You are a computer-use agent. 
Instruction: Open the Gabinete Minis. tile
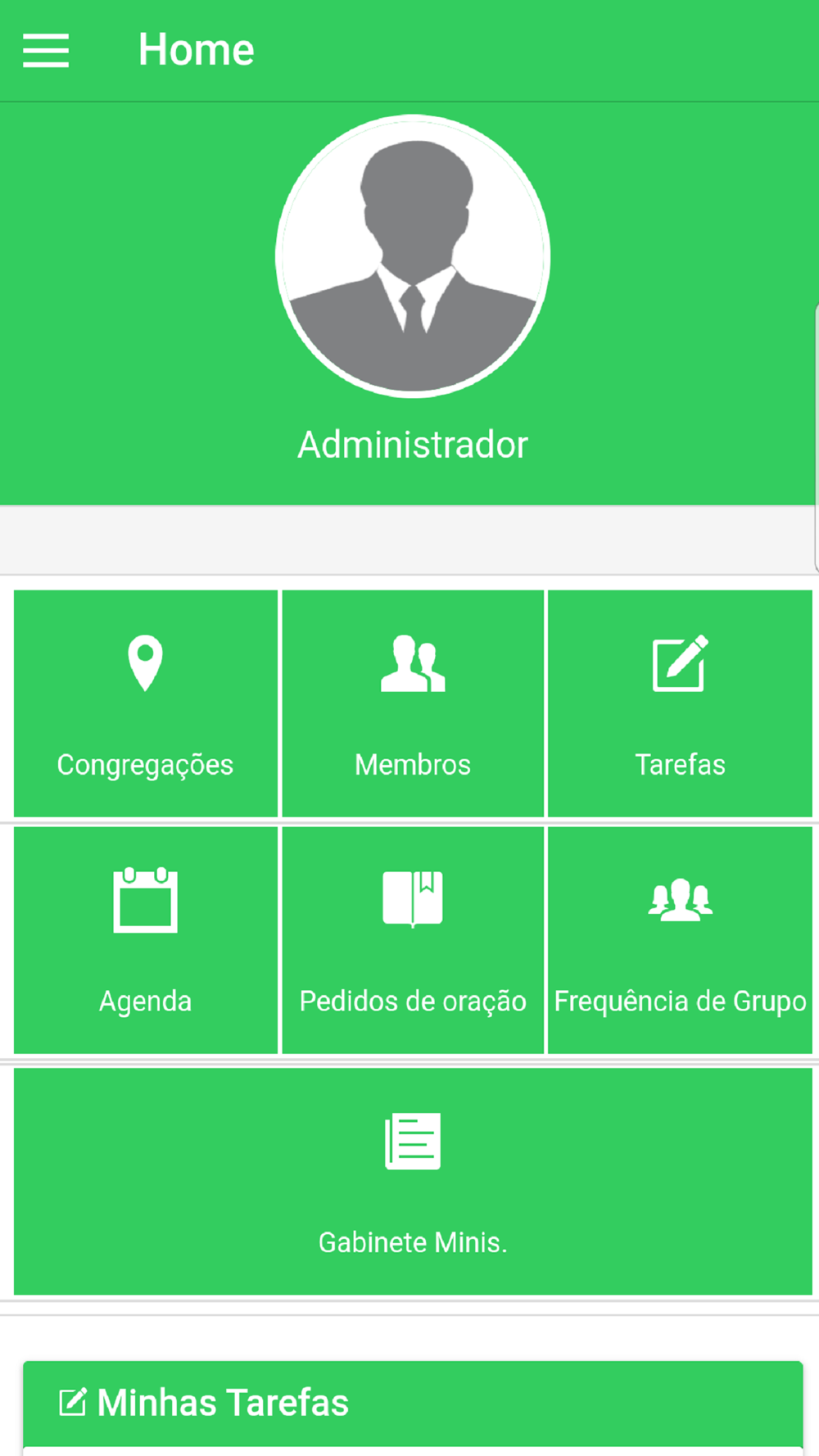click(x=413, y=1182)
